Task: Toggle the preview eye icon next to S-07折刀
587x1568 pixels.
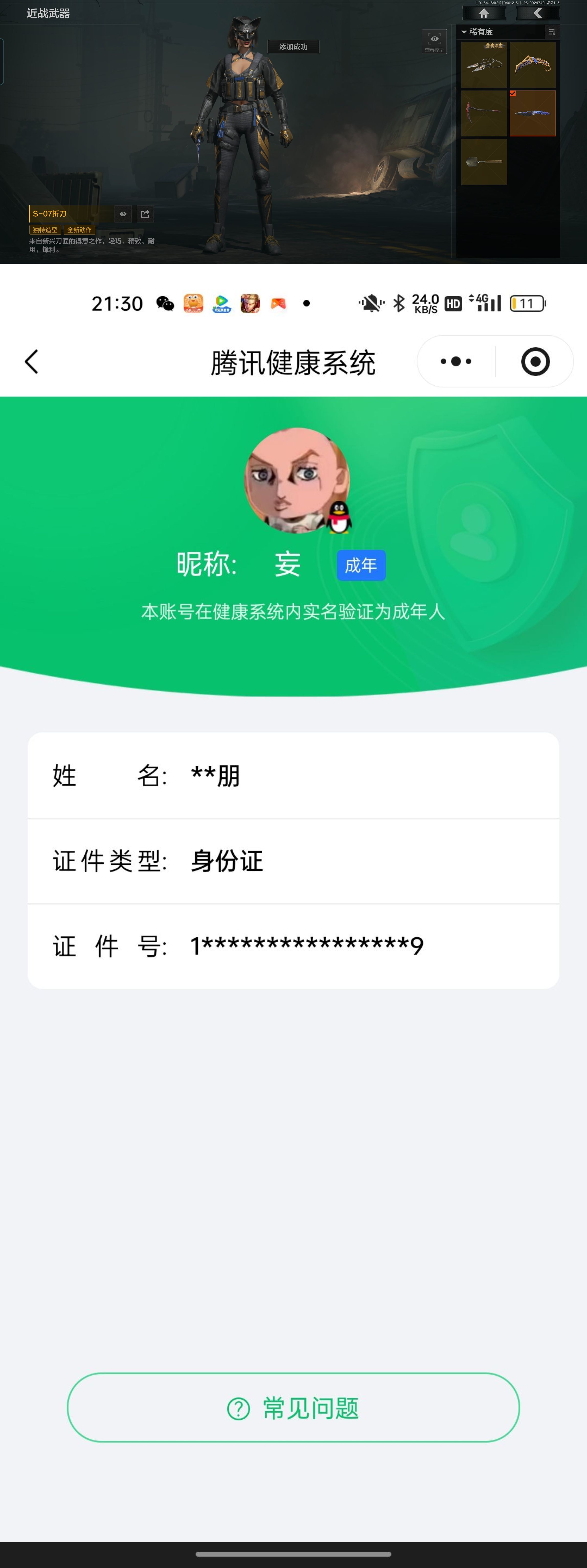Action: pyautogui.click(x=123, y=214)
